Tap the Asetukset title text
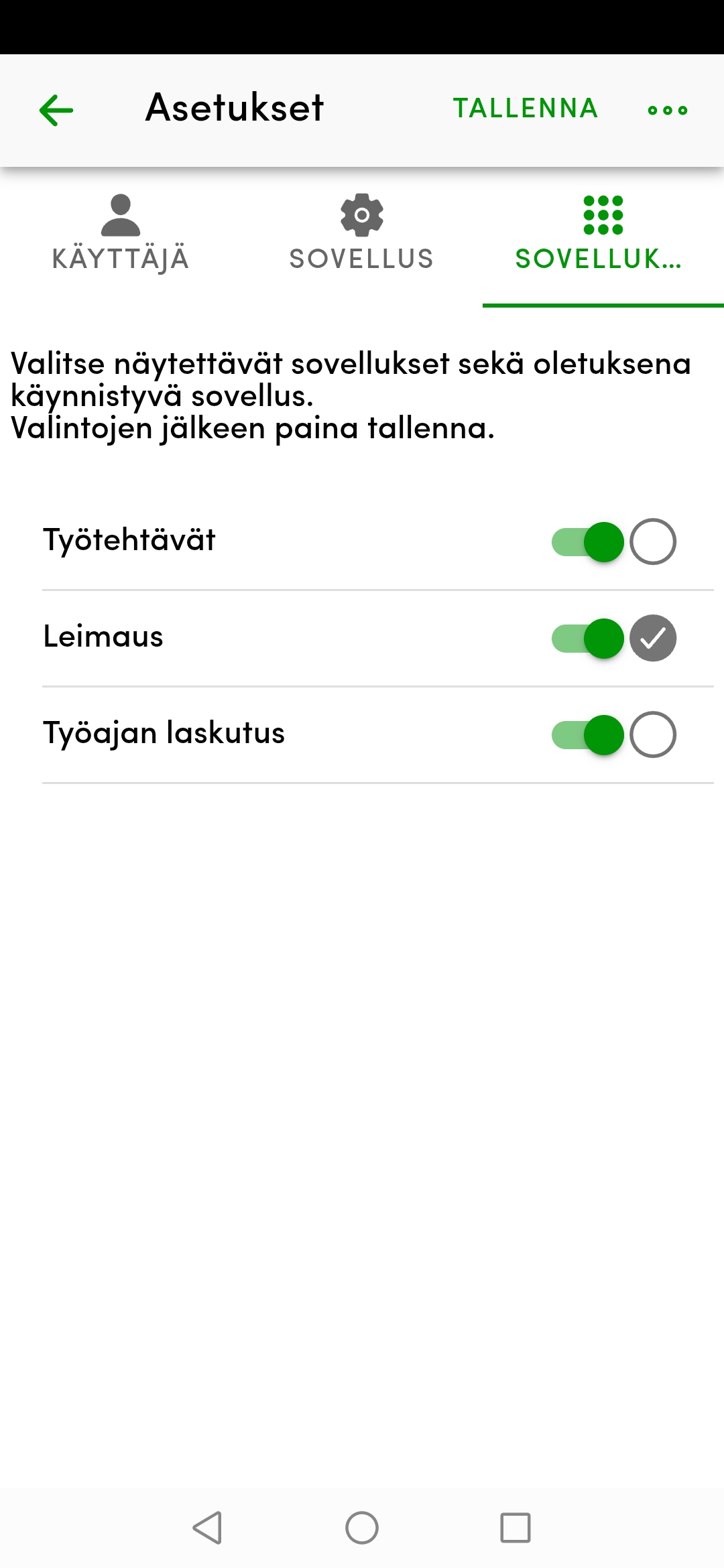The width and height of the screenshot is (724, 1568). [x=235, y=107]
